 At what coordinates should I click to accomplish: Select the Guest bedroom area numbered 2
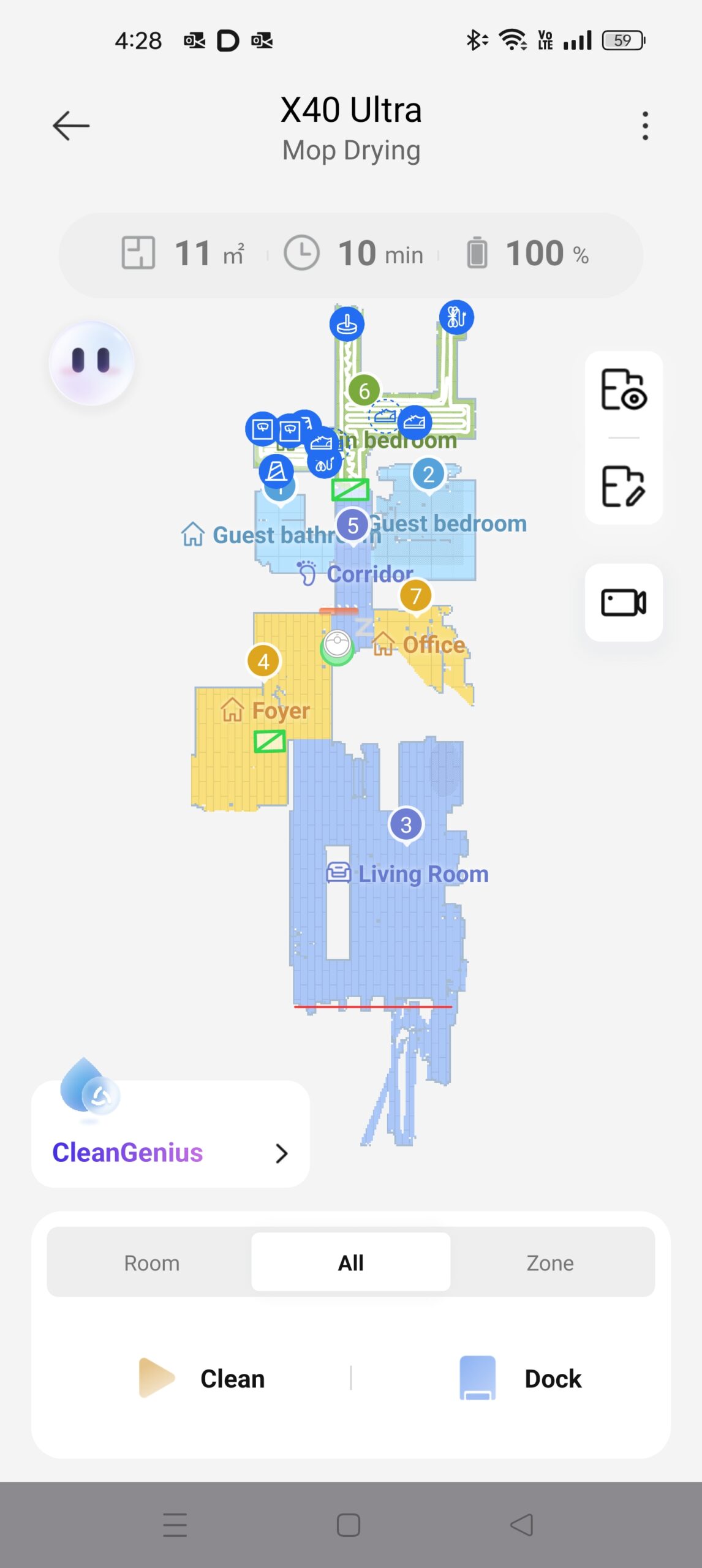click(428, 474)
